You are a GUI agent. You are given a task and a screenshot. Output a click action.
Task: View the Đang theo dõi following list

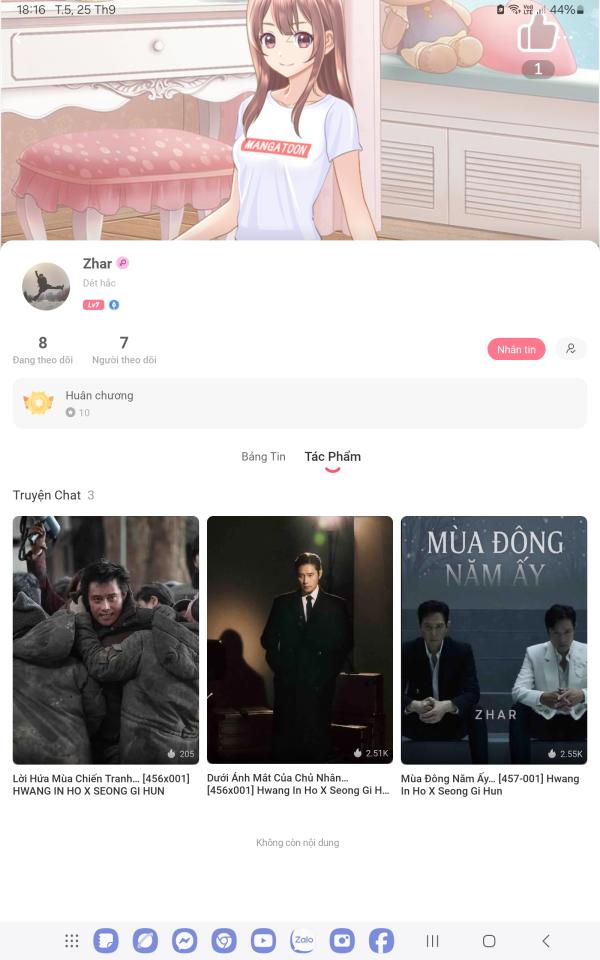[x=43, y=350]
